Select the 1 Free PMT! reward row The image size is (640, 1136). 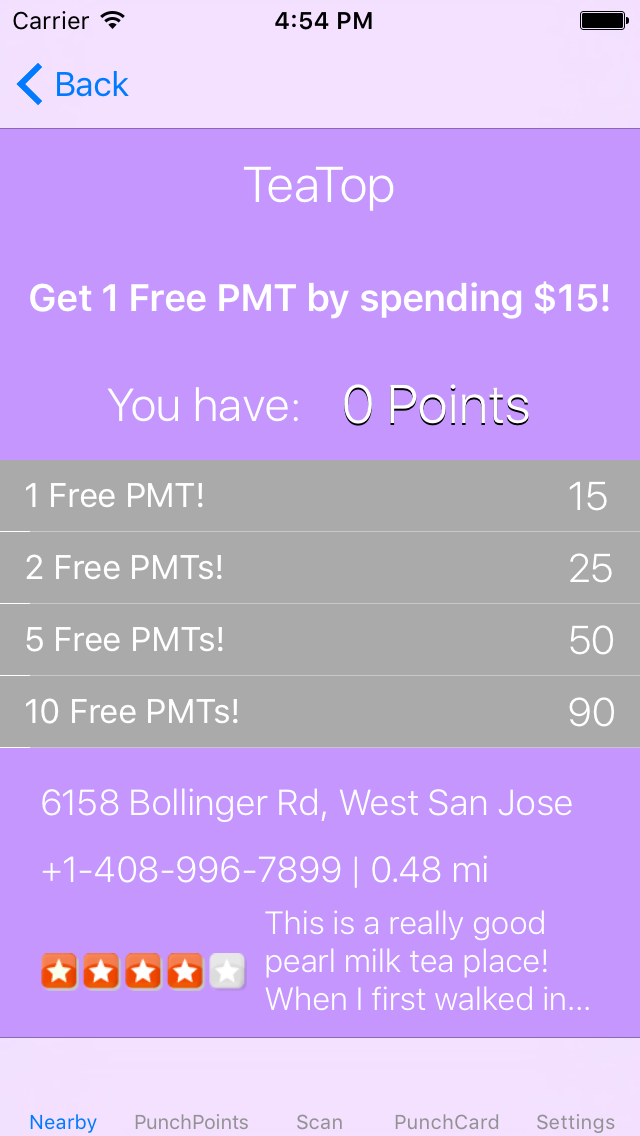click(x=320, y=496)
